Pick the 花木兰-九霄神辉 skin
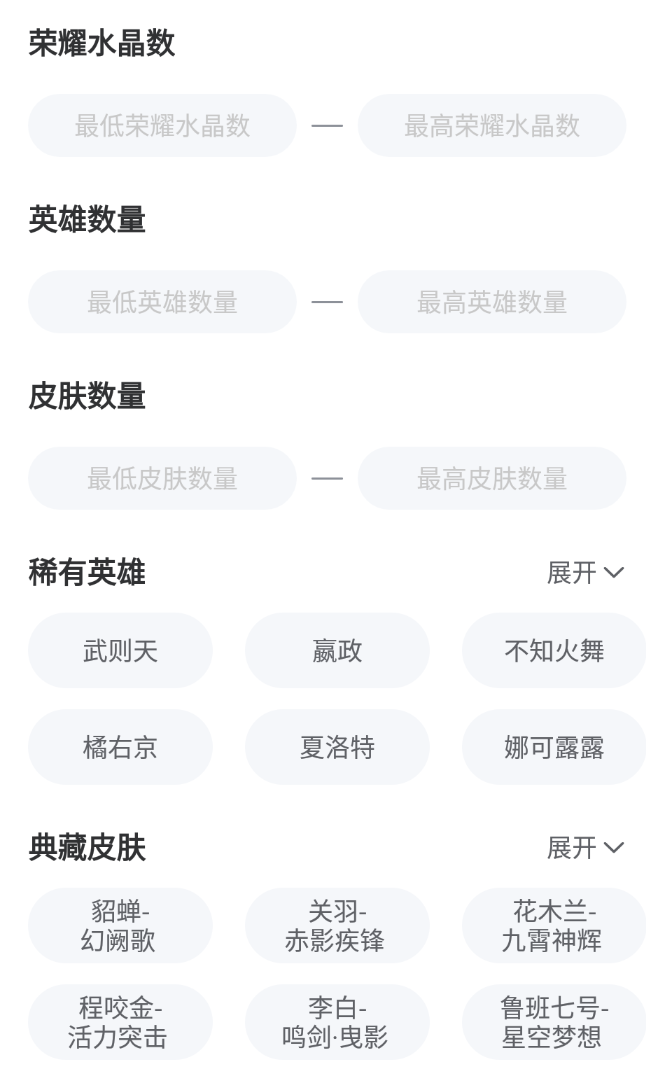 point(554,926)
